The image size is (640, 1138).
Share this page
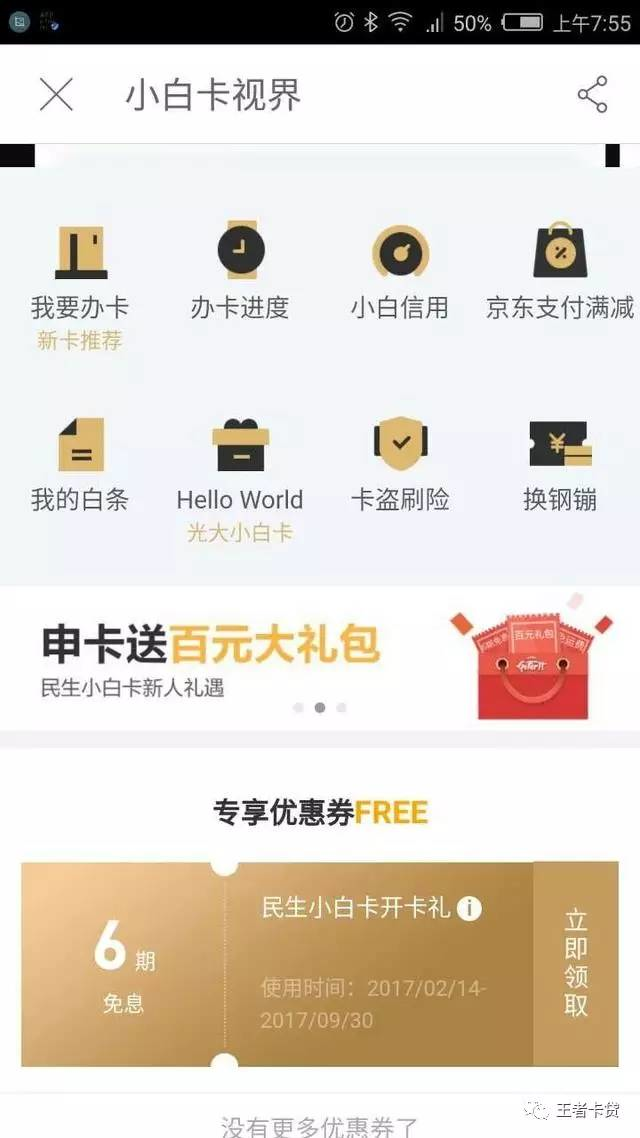click(x=592, y=95)
